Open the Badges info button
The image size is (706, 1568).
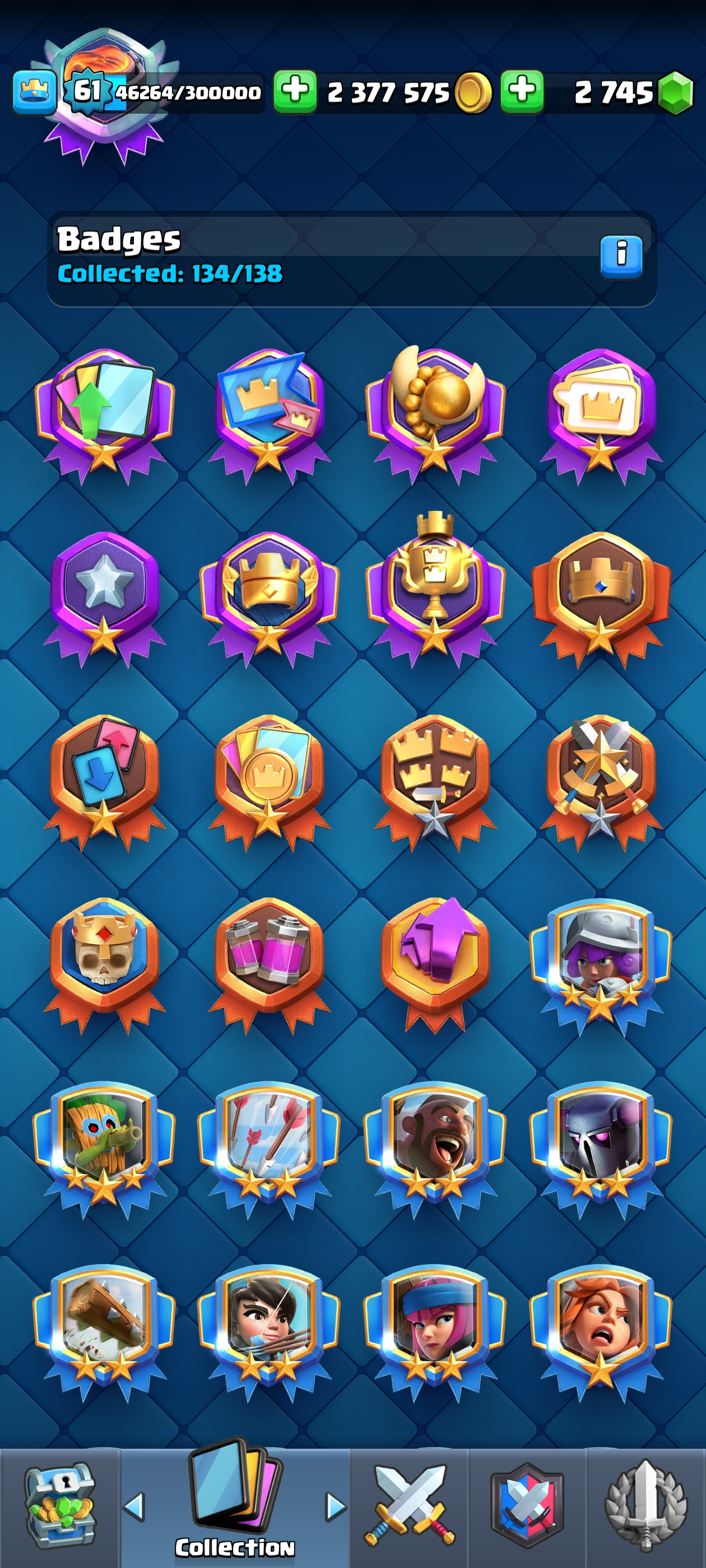coord(621,256)
